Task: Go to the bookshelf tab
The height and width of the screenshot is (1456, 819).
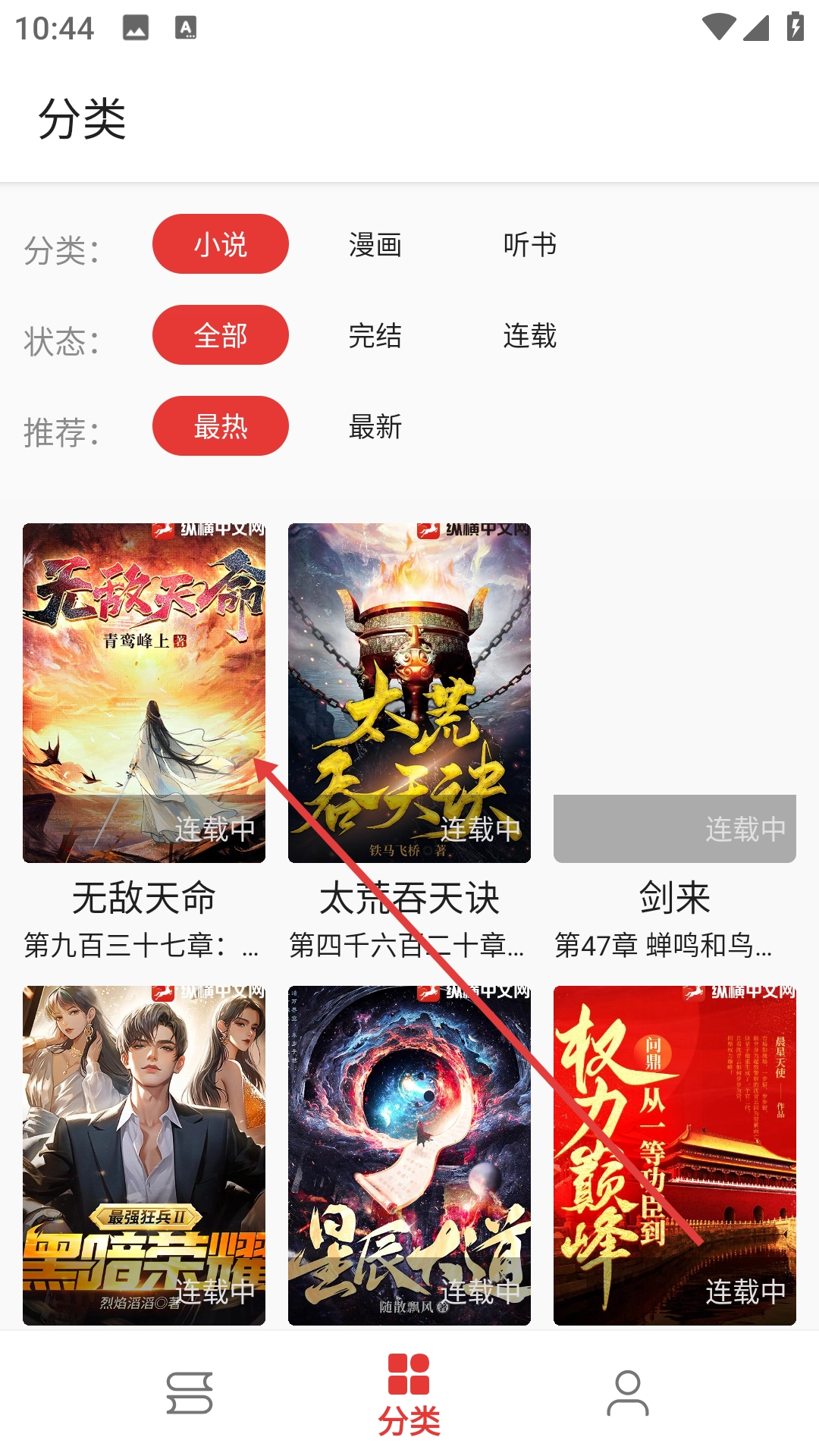Action: point(190,1393)
